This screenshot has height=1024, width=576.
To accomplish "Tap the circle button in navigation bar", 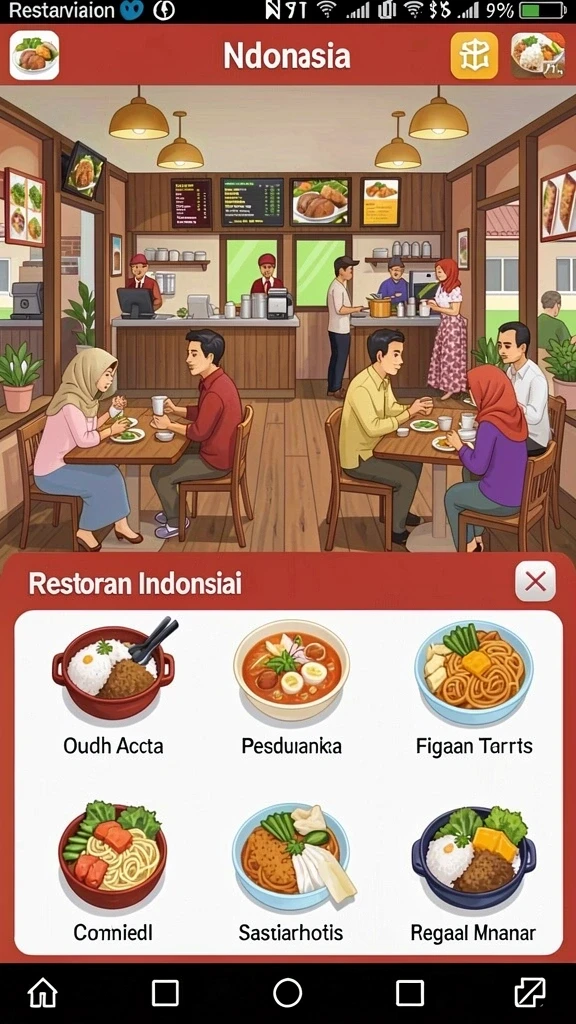I will pos(287,993).
